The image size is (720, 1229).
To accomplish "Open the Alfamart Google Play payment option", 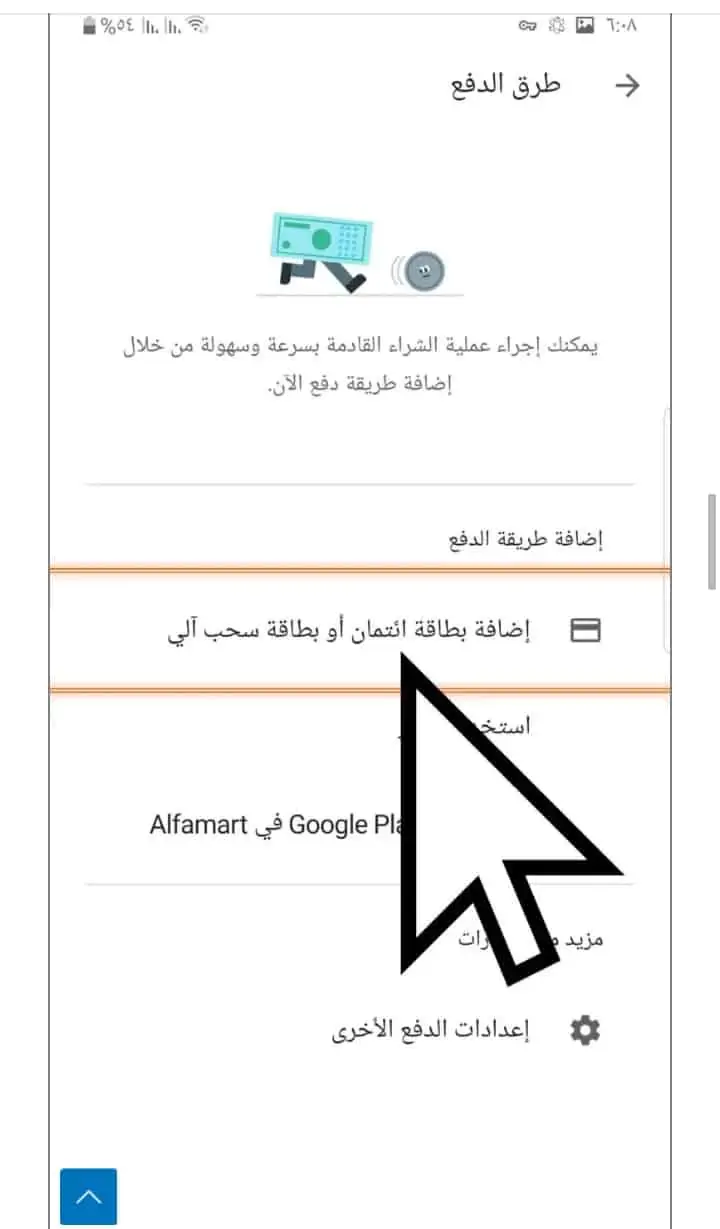I will click(x=360, y=827).
